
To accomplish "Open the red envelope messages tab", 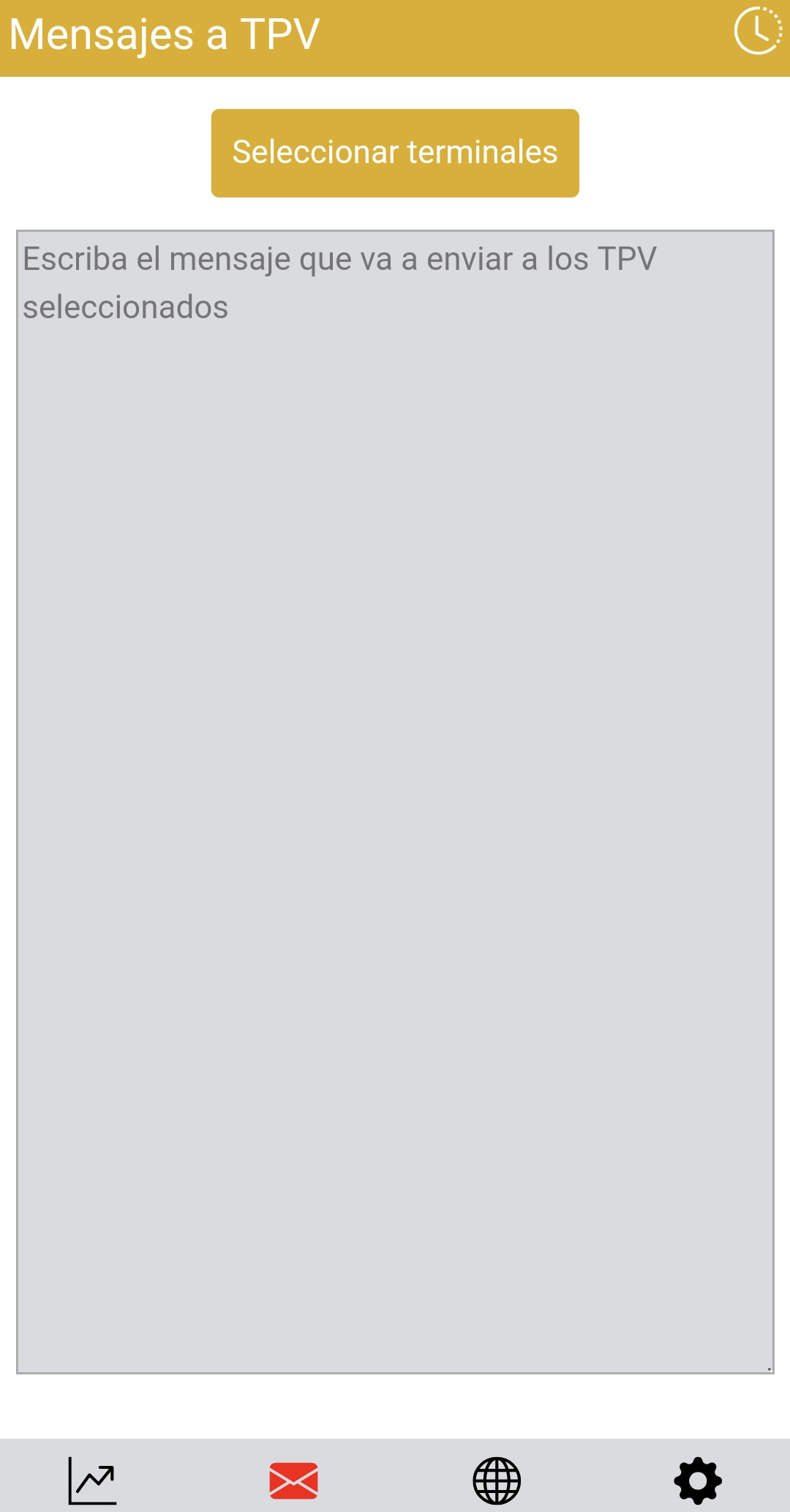I will pyautogui.click(x=293, y=1481).
